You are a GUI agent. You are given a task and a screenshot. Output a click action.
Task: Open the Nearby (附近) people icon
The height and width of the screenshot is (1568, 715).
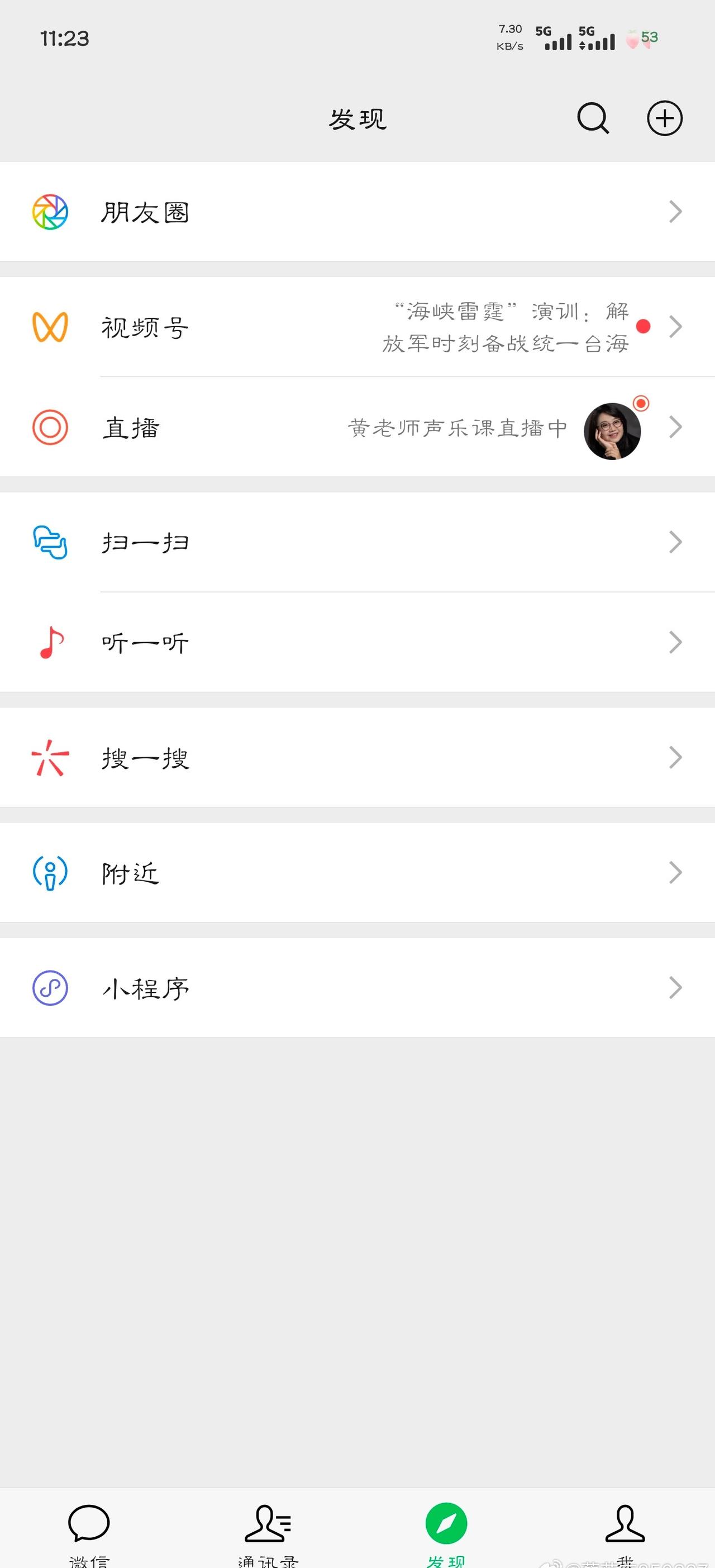tap(50, 872)
